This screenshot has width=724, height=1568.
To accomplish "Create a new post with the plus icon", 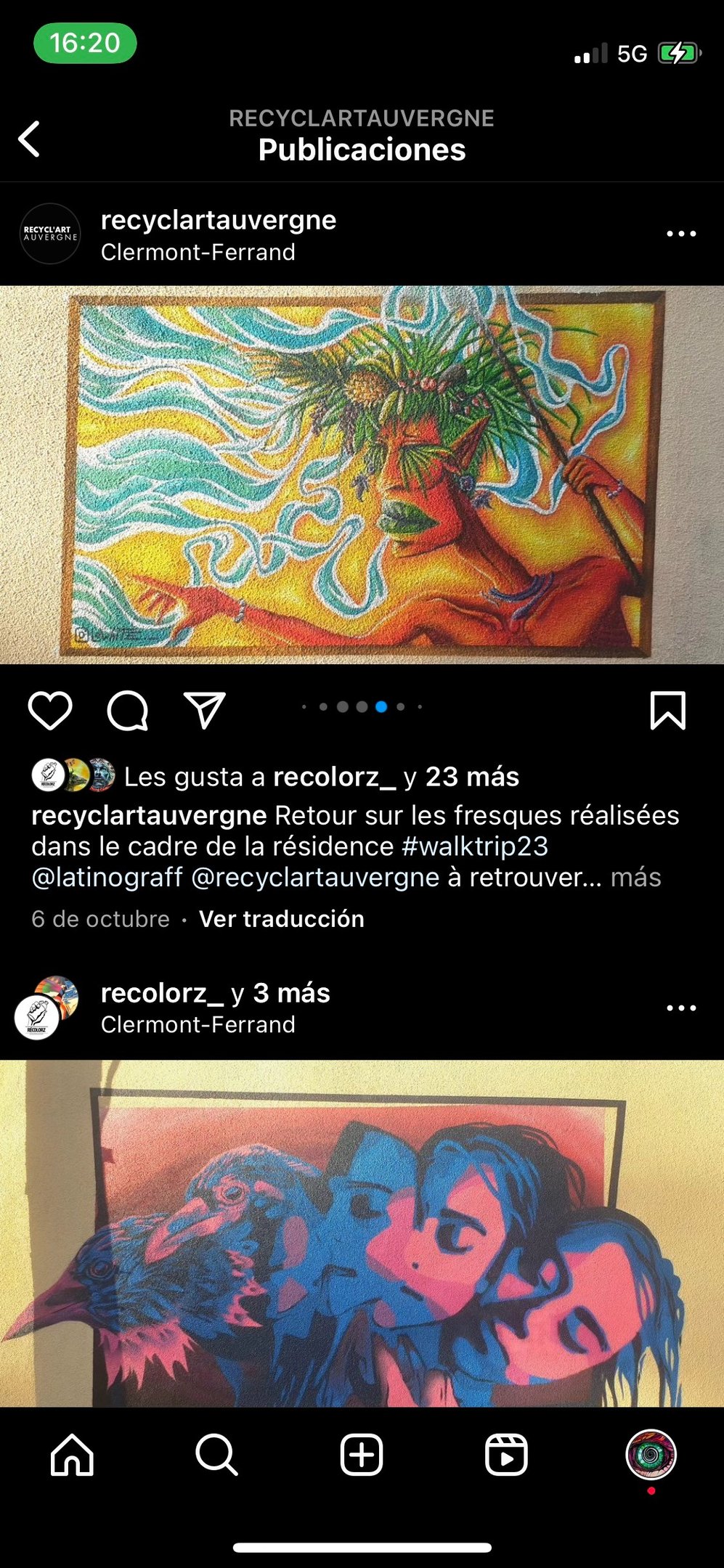I will tap(362, 1456).
